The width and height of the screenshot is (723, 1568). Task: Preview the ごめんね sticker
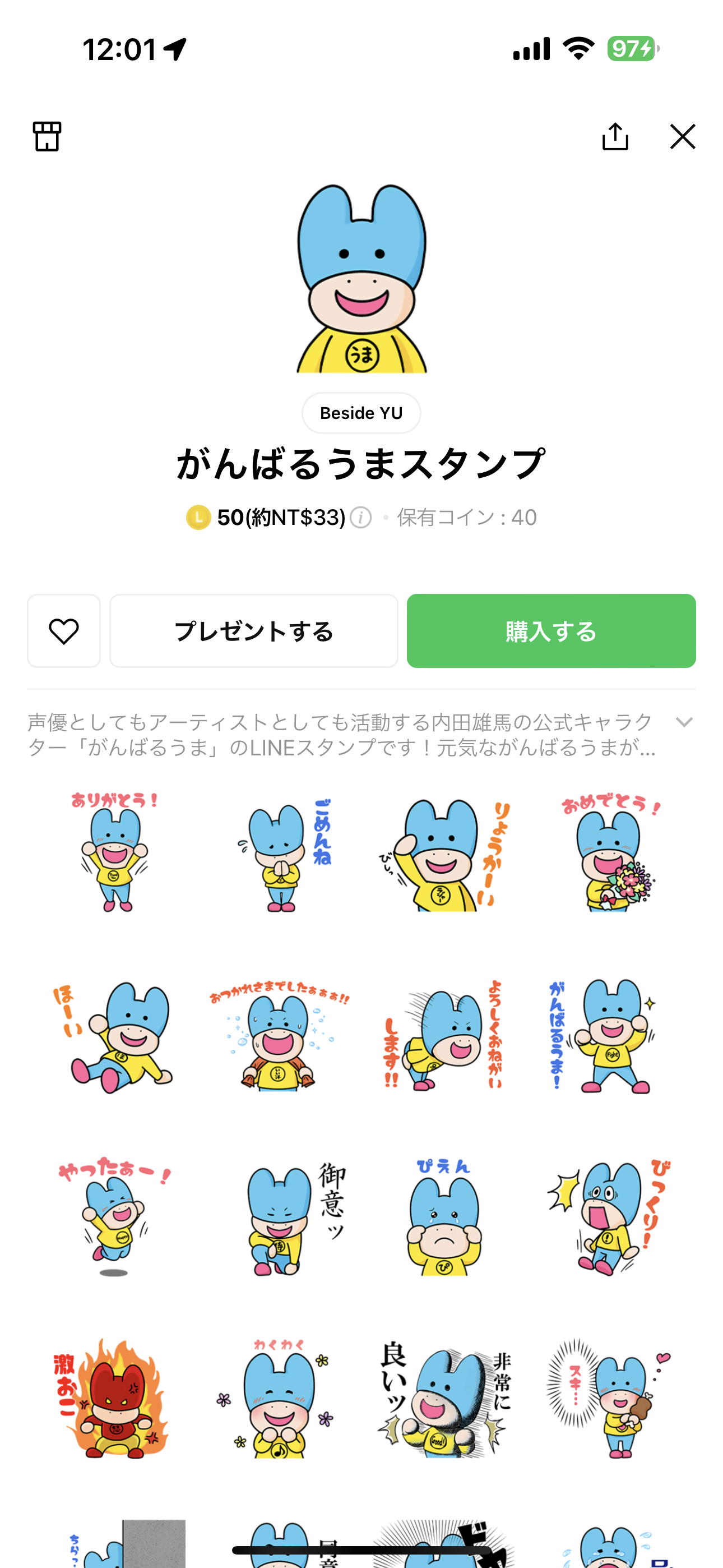pos(279,852)
